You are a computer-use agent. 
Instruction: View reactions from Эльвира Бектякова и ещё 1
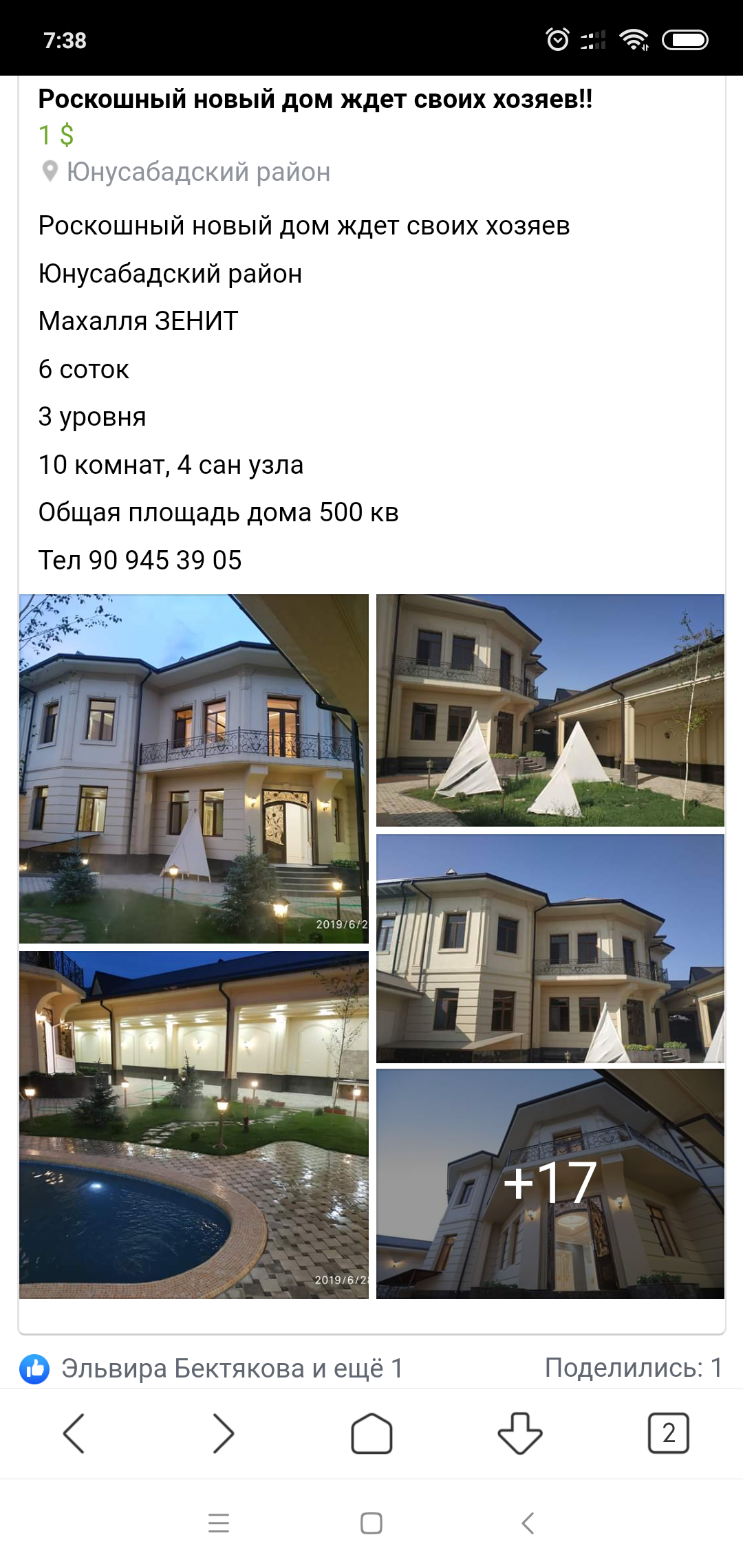coord(211,1368)
